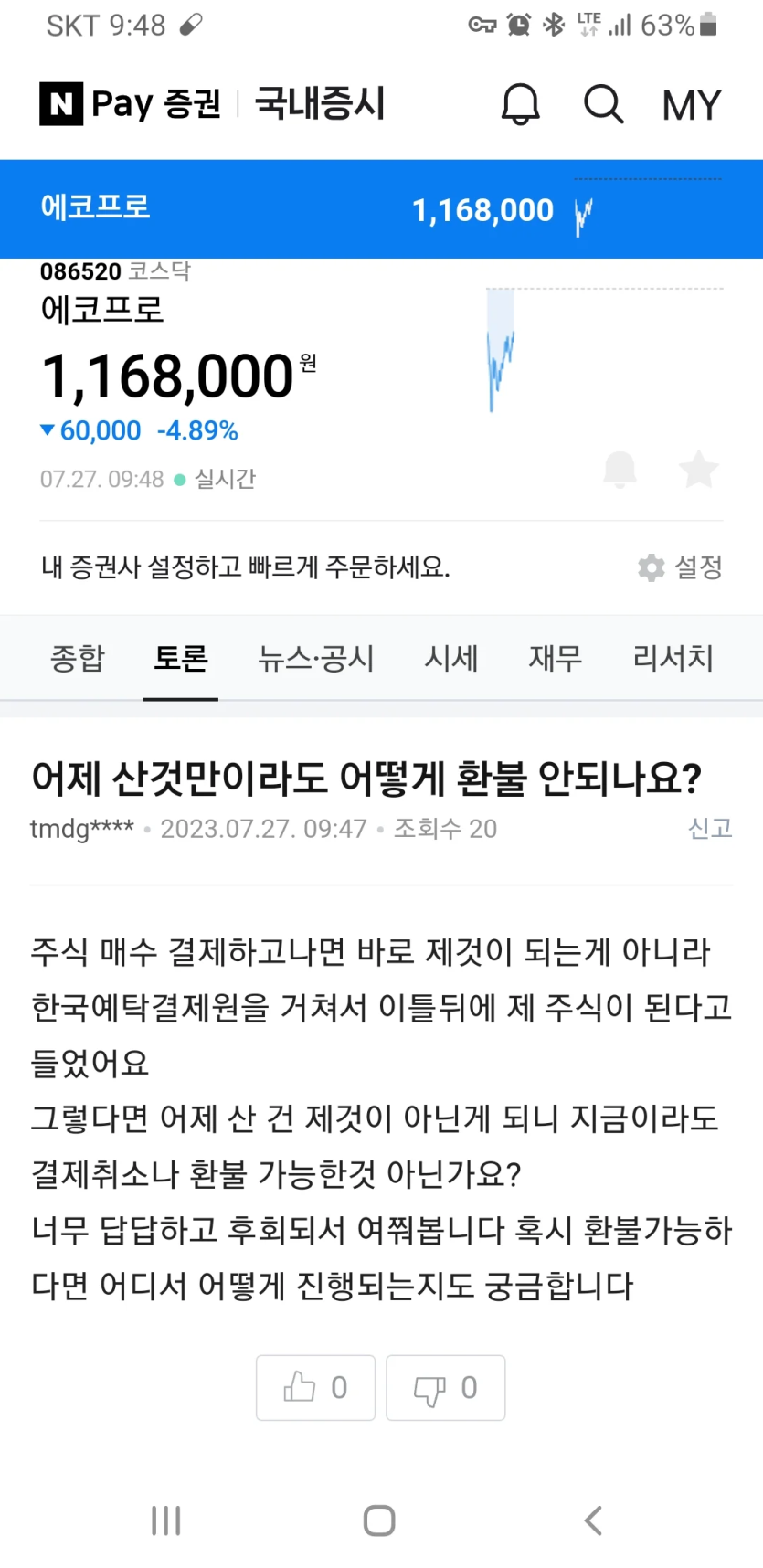
Task: Open the 설정 brokerage settings
Action: 681,567
